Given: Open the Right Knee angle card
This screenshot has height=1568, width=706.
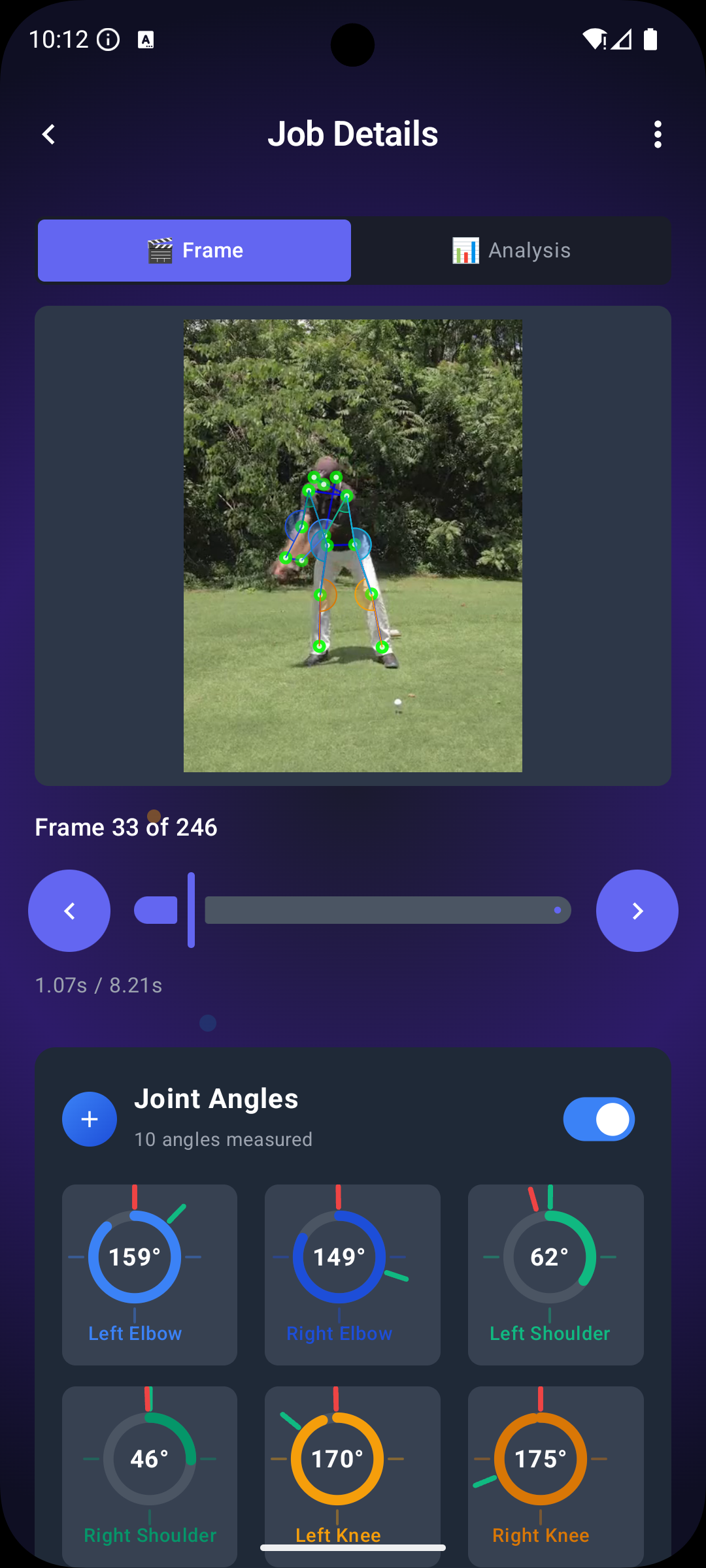Looking at the screenshot, I should click(x=556, y=1475).
